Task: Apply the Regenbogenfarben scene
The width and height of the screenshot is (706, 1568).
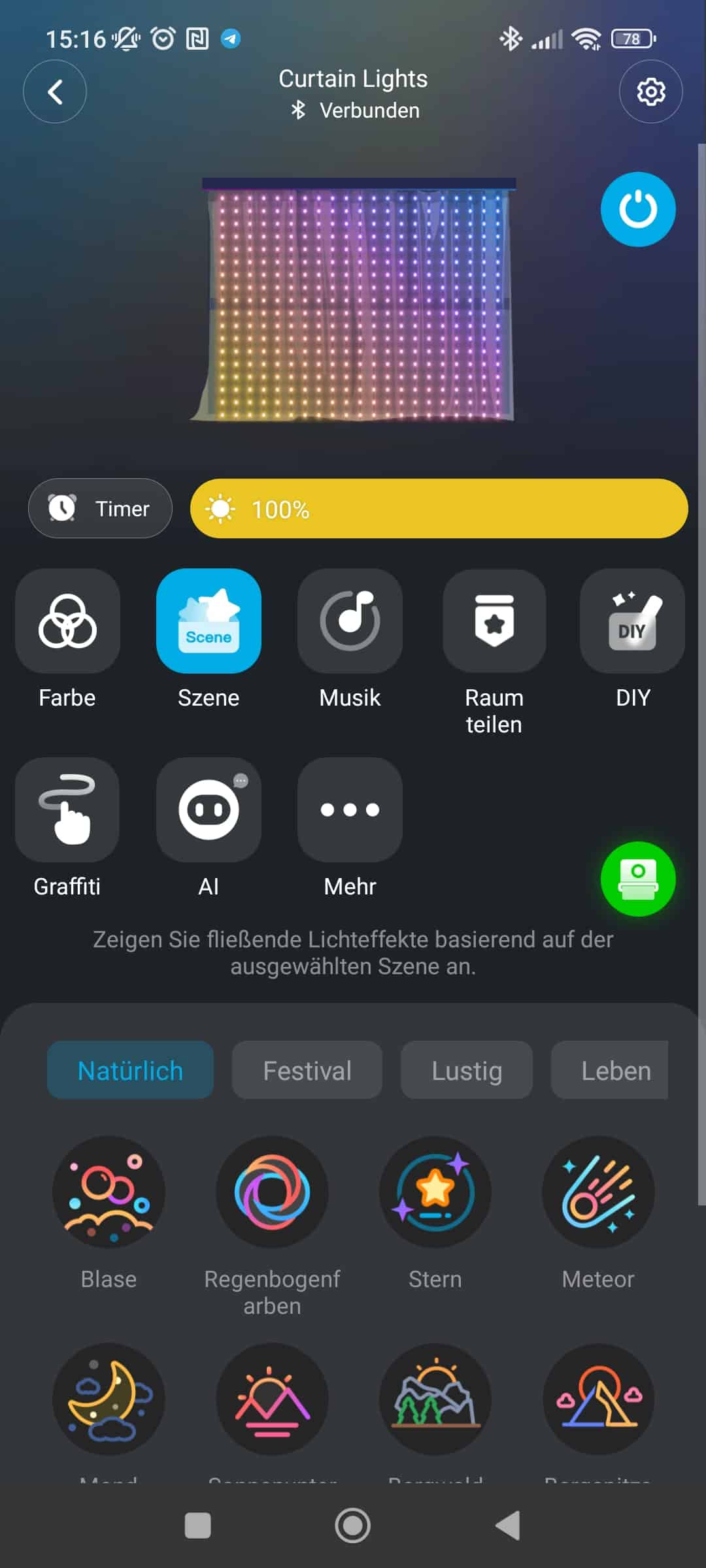Action: click(x=272, y=1192)
